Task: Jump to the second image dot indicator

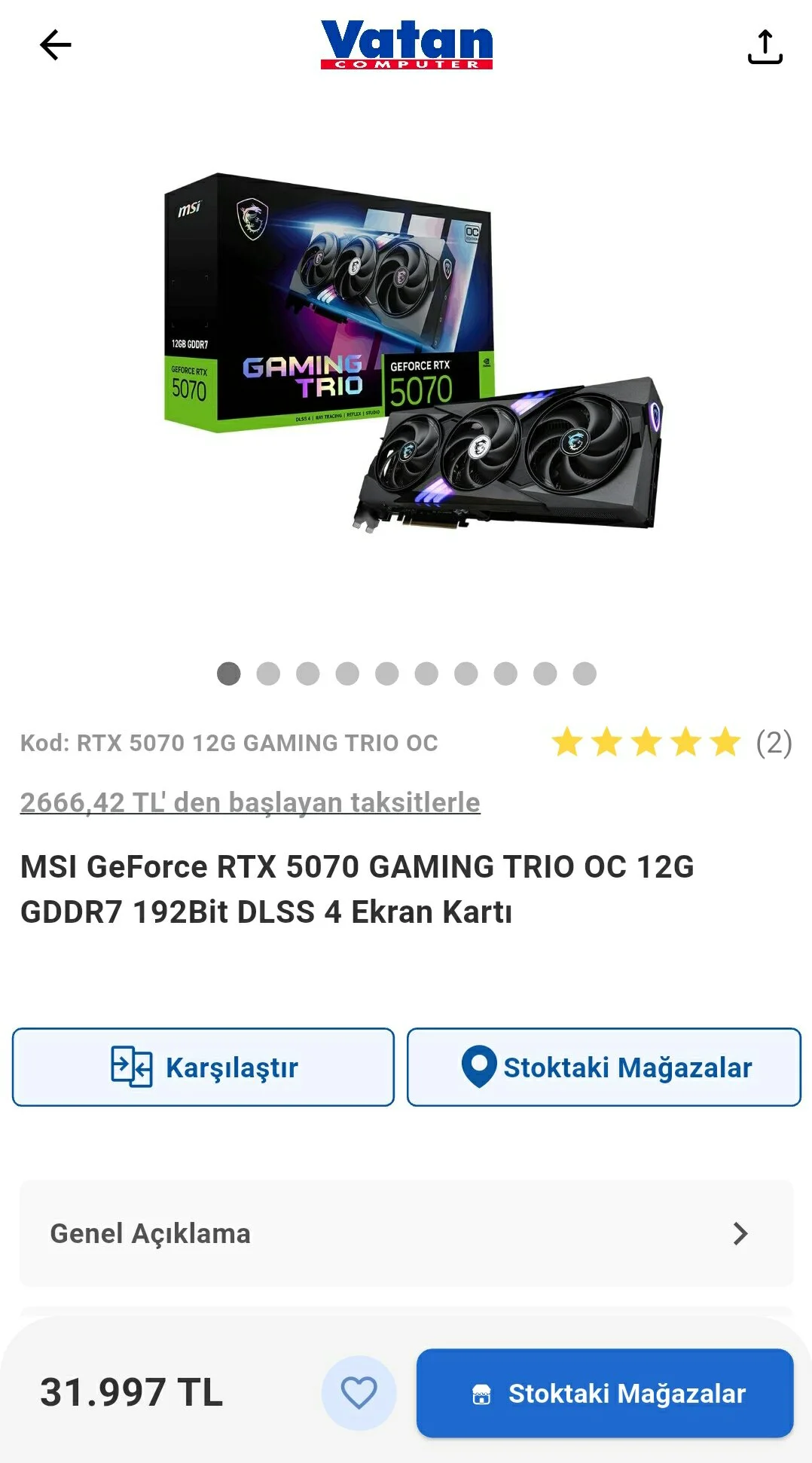Action: [x=268, y=673]
